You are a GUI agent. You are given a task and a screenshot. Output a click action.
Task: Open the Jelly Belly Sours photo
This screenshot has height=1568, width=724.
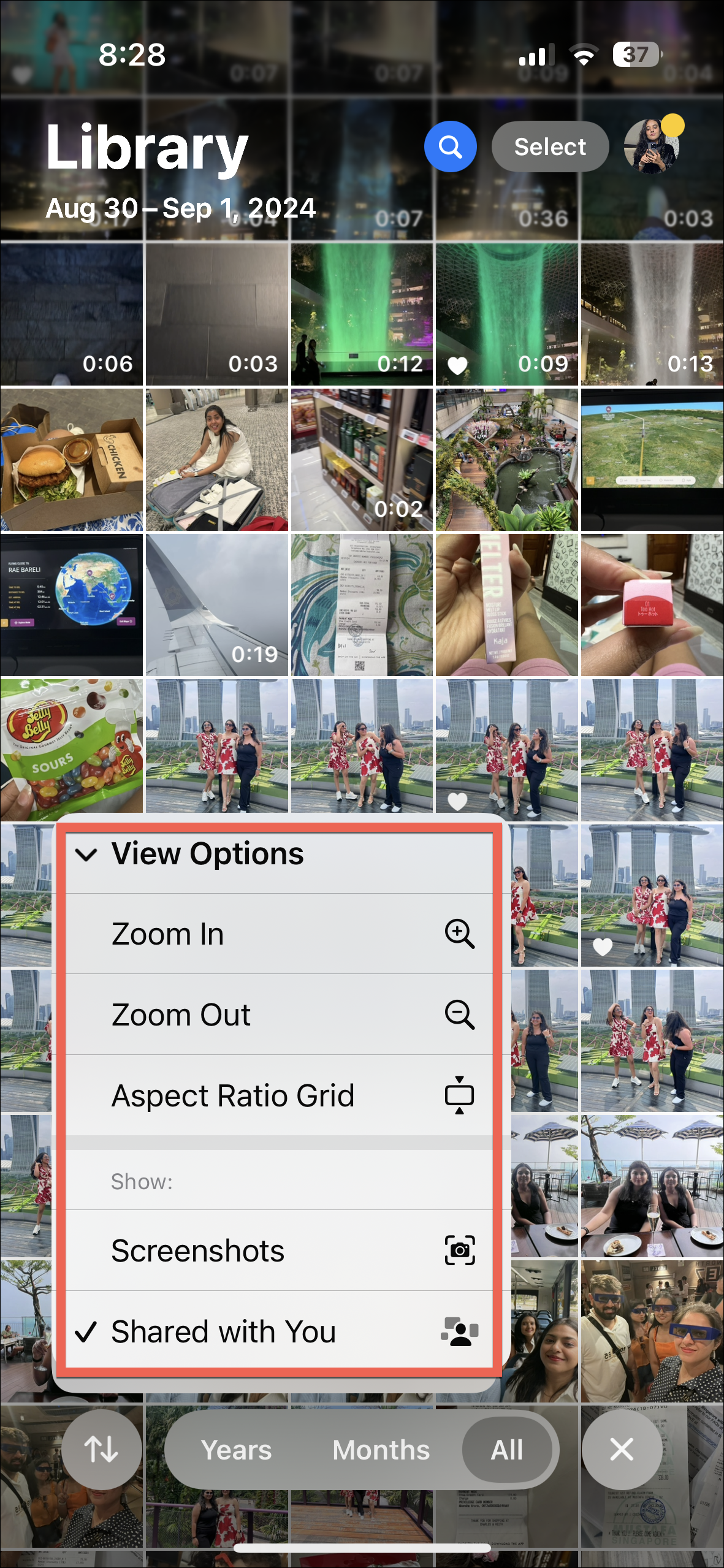point(71,749)
